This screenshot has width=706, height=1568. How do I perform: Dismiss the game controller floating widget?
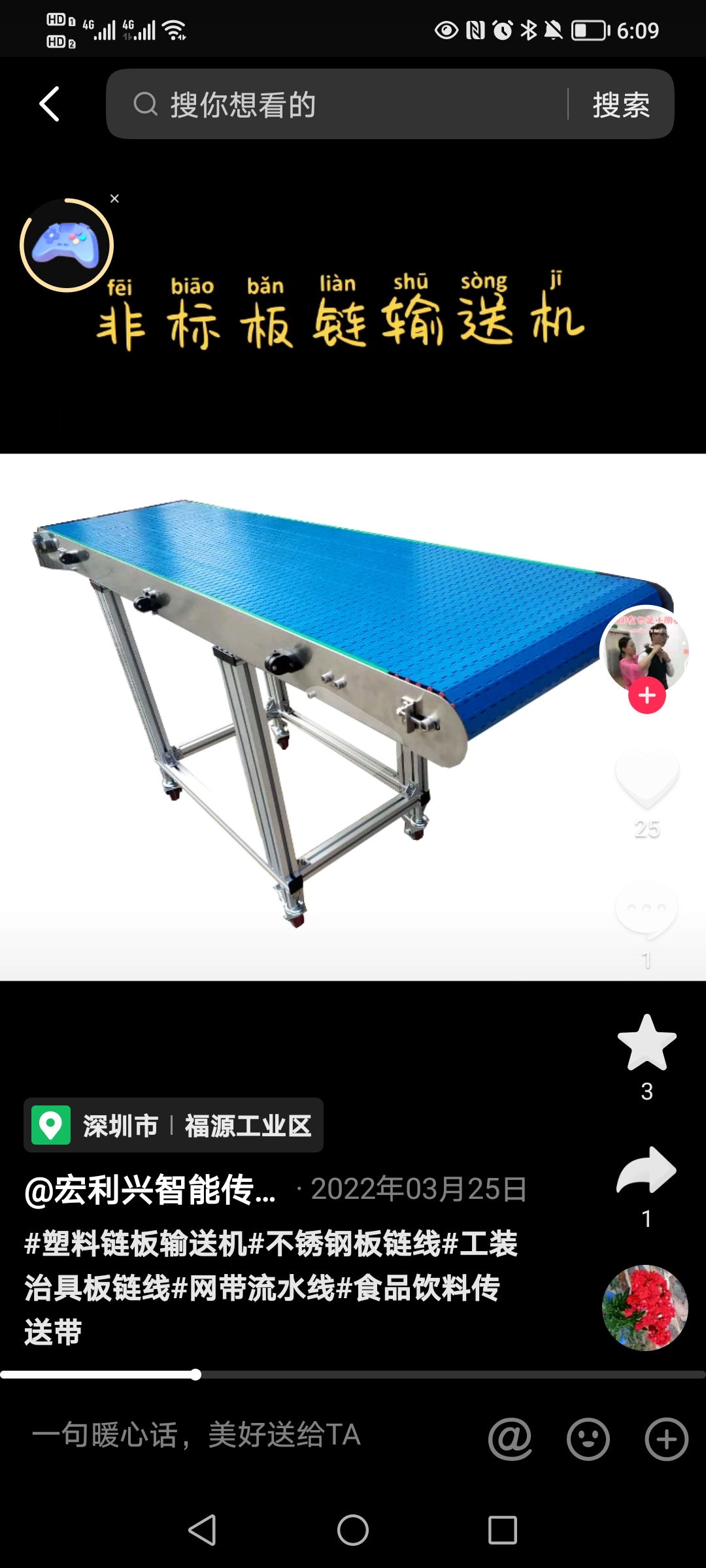coord(115,199)
